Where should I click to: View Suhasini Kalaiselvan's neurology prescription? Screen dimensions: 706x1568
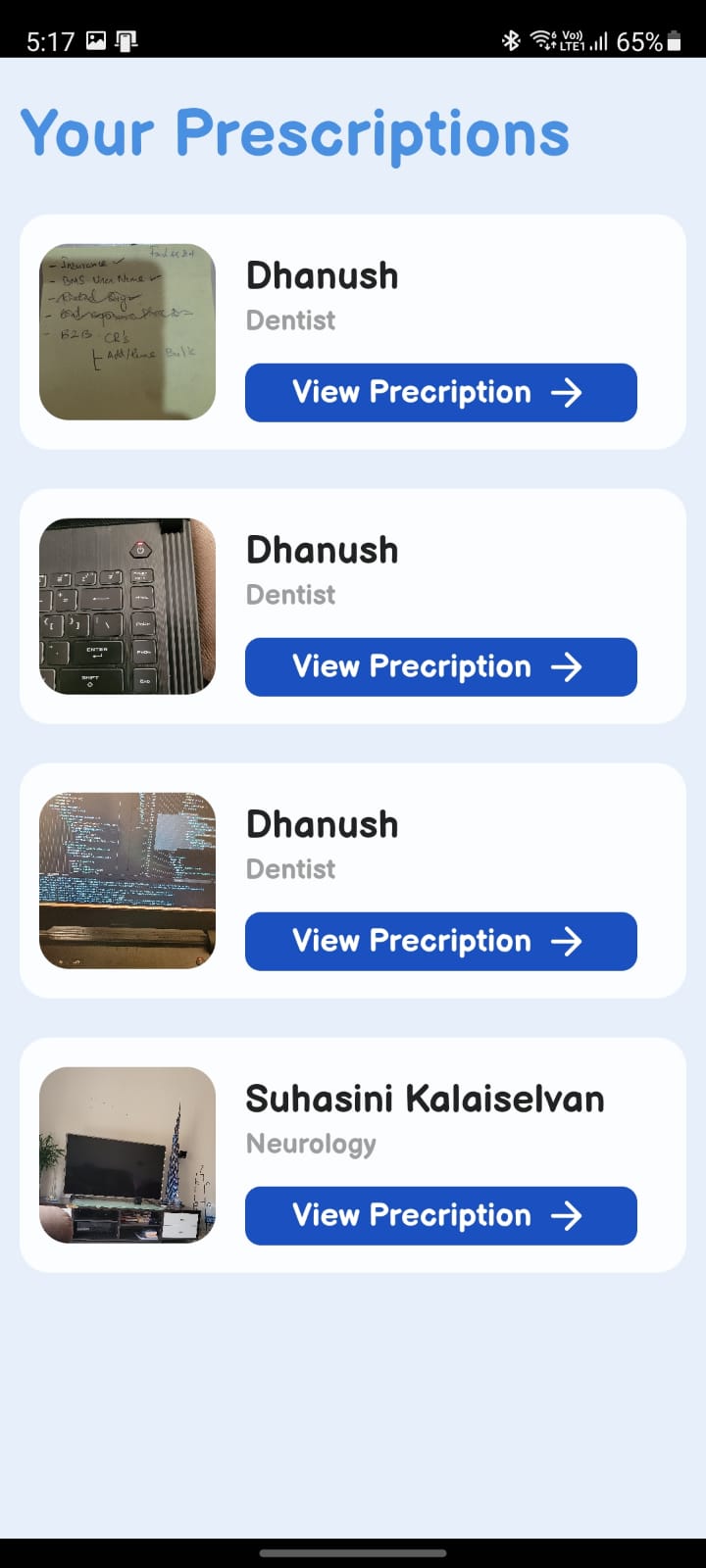pos(440,1215)
